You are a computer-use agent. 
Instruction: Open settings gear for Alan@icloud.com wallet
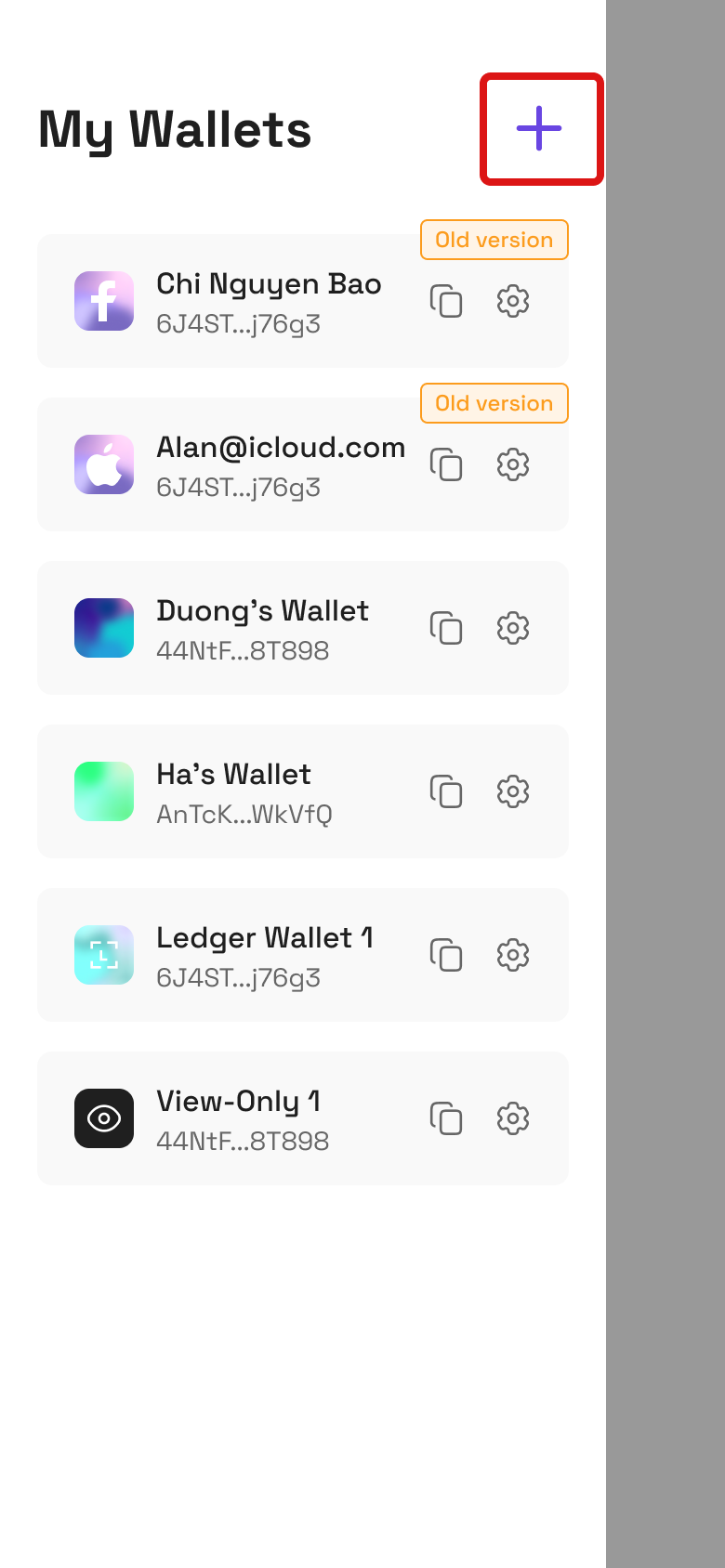coord(513,464)
